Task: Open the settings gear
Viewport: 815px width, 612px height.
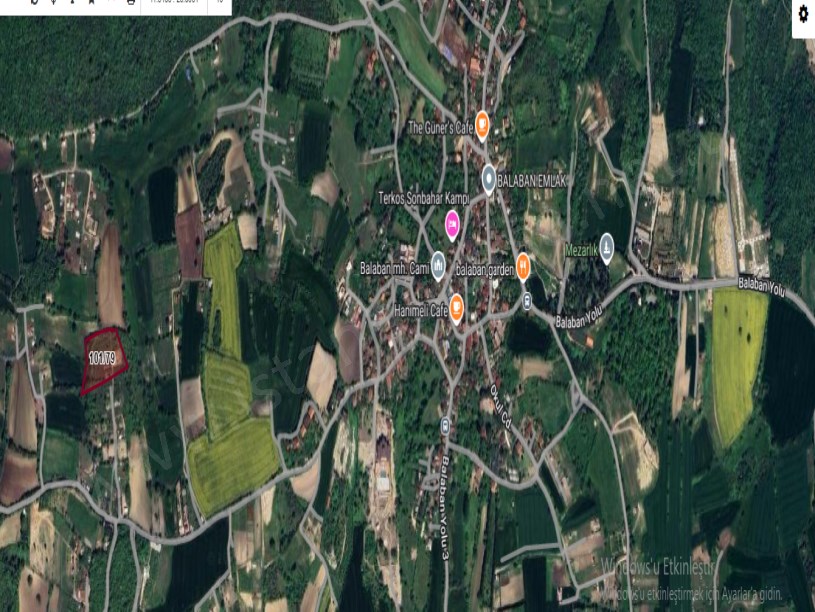Action: coord(803,14)
